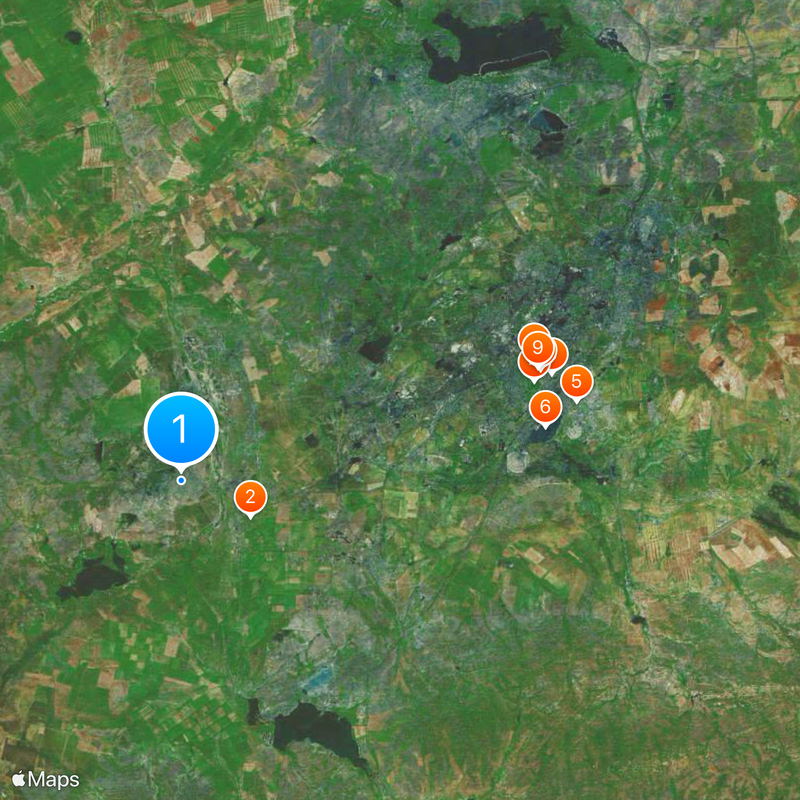Select the orange pin numbered 6
The height and width of the screenshot is (800, 800).
click(545, 406)
